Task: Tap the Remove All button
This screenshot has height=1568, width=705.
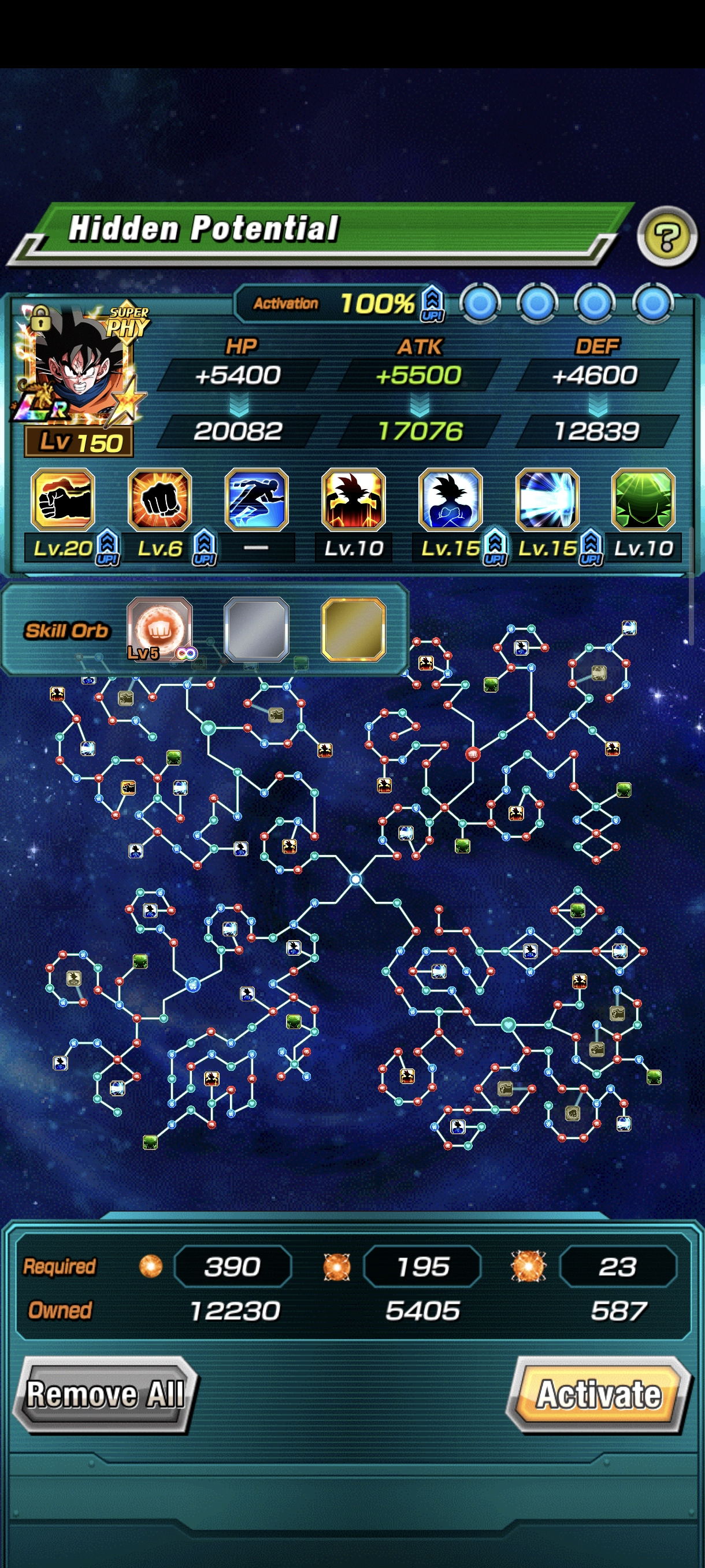Action: tap(106, 1394)
